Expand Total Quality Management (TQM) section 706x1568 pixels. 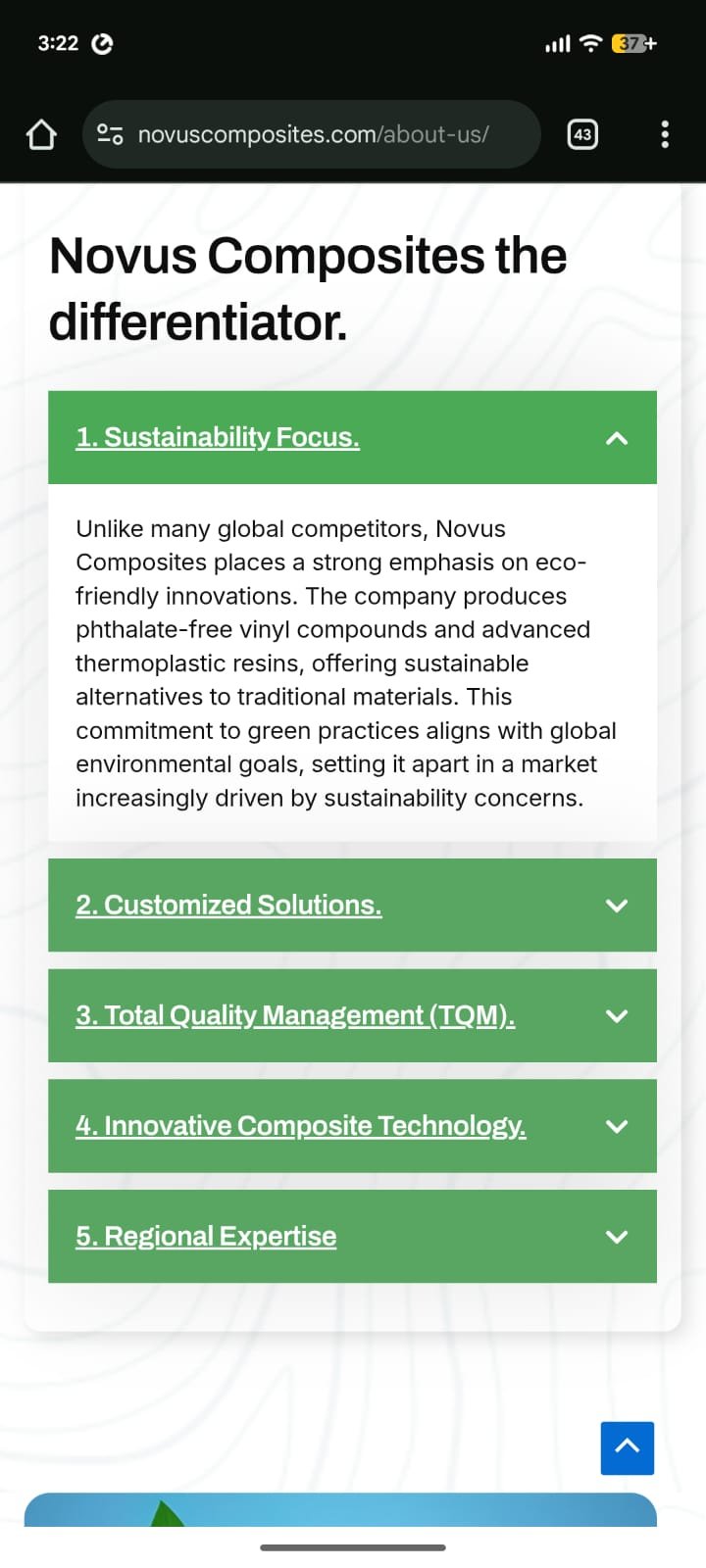point(616,1016)
